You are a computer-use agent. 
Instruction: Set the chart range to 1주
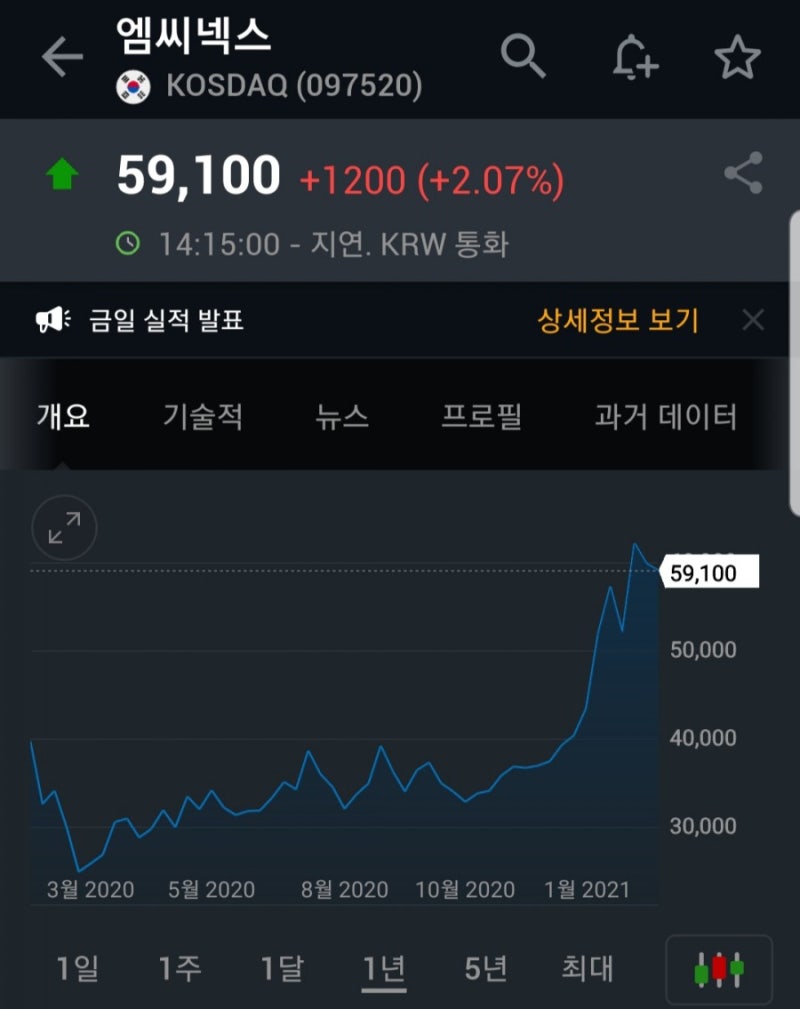coord(180,968)
